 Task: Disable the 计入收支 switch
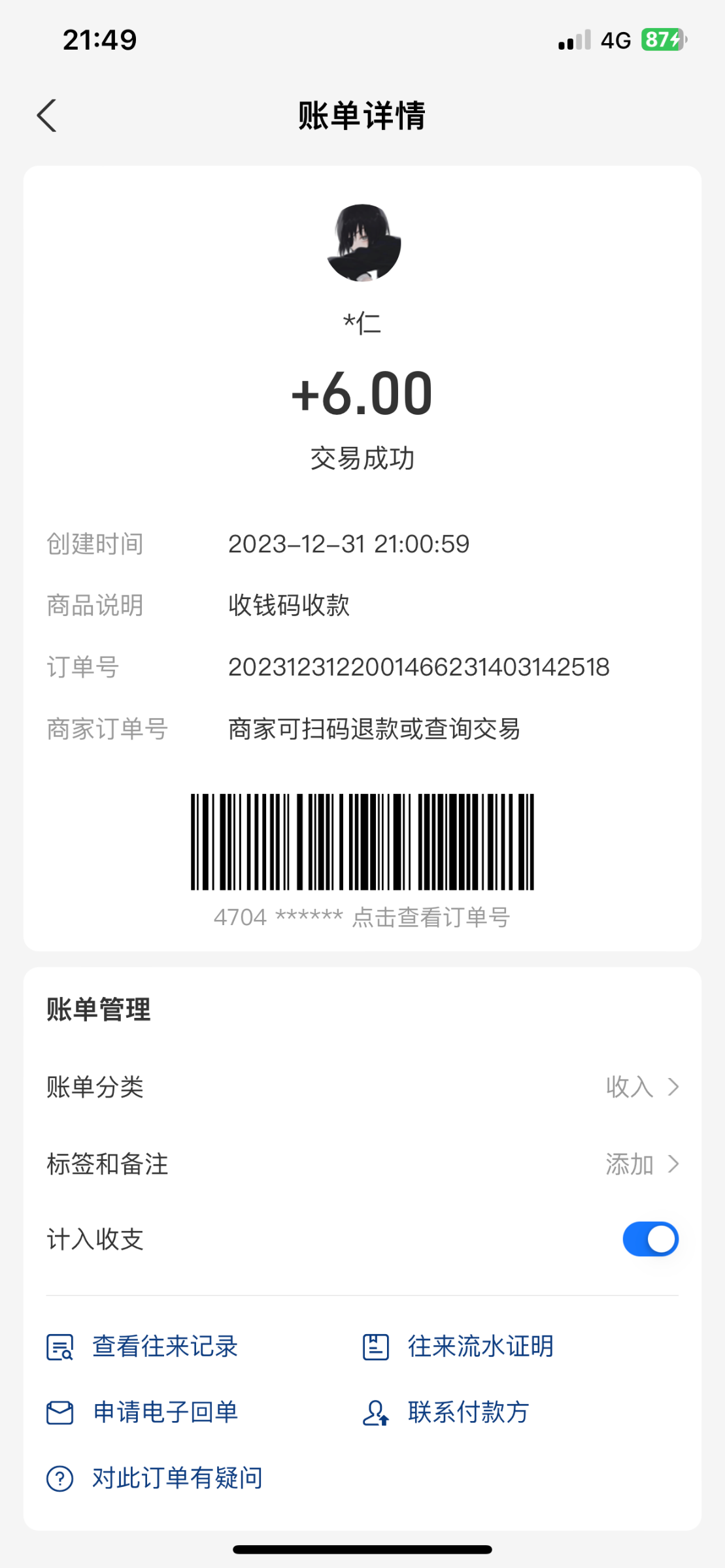pyautogui.click(x=650, y=1239)
